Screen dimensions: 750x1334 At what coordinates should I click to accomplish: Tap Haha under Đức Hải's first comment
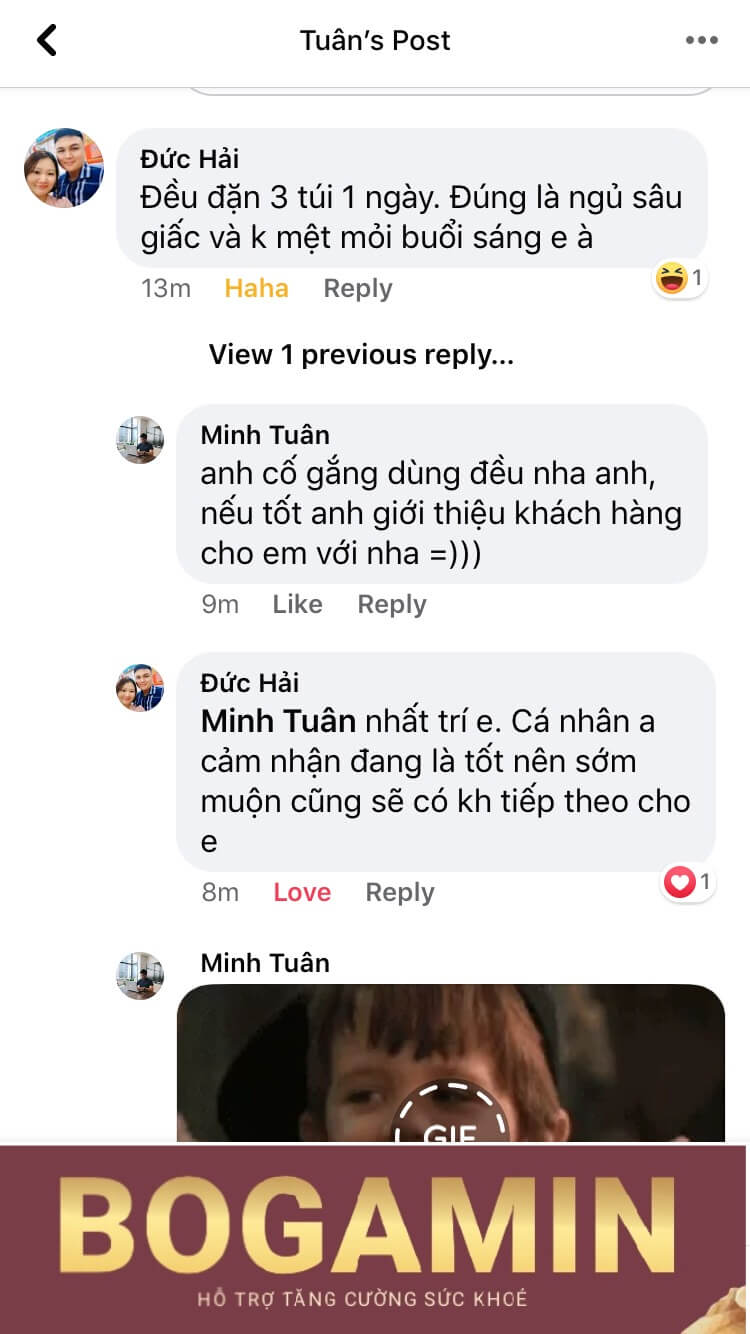click(256, 288)
